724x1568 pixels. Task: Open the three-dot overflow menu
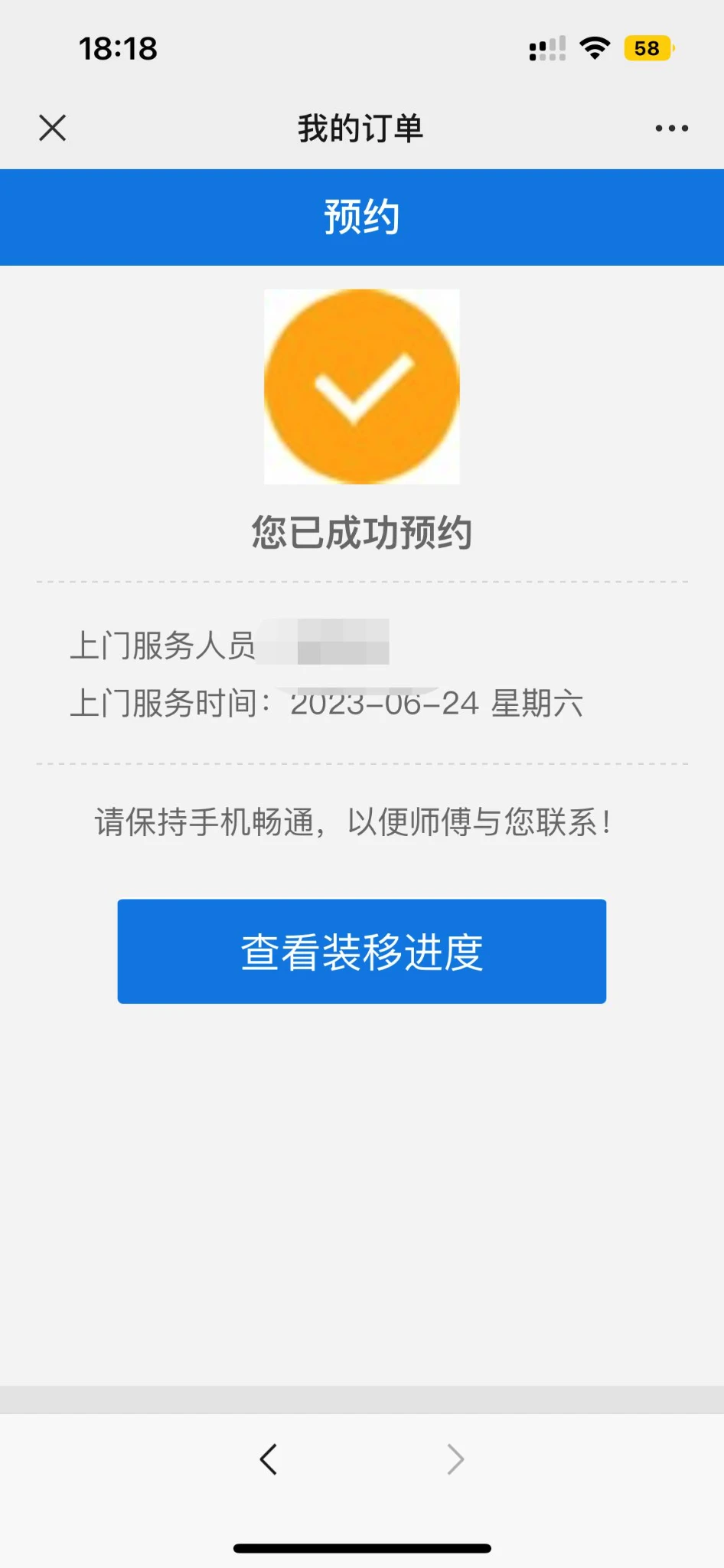671,129
